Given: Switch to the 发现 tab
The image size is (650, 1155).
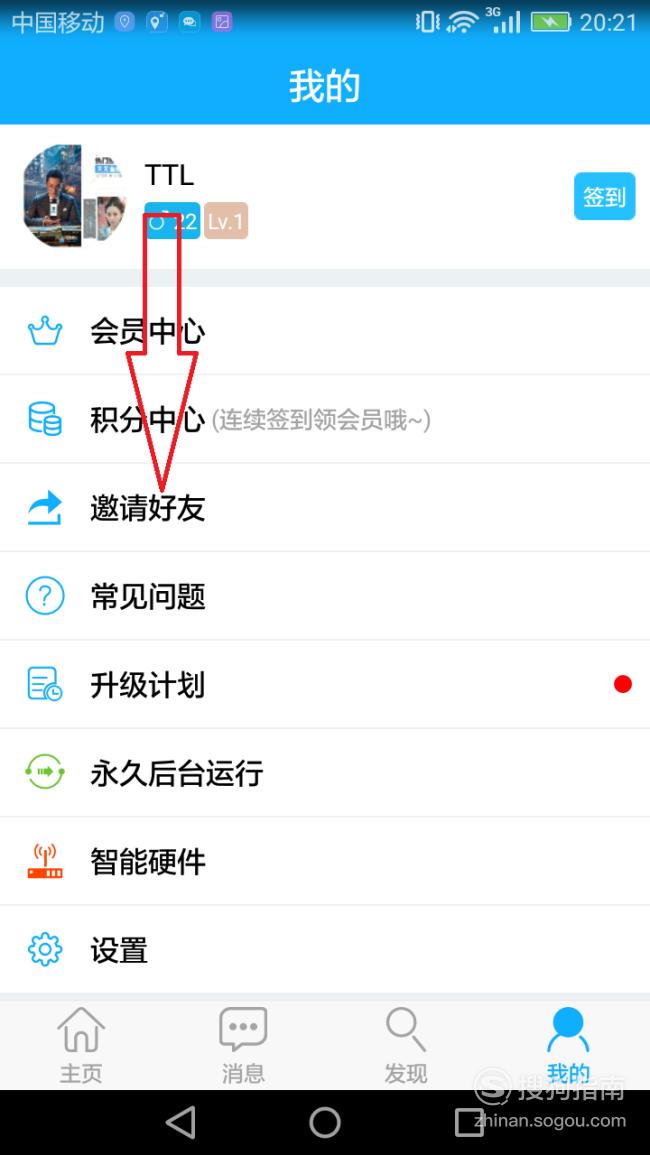Looking at the screenshot, I should tap(405, 1045).
